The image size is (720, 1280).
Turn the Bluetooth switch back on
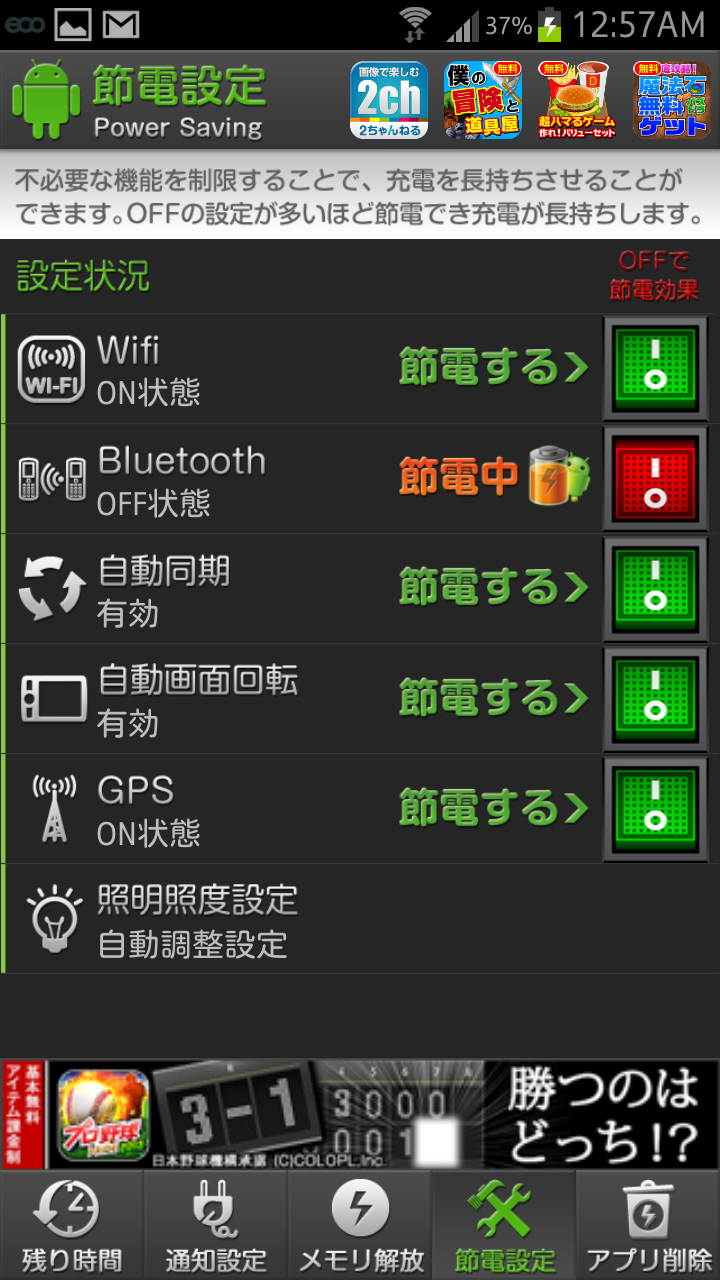tap(655, 478)
